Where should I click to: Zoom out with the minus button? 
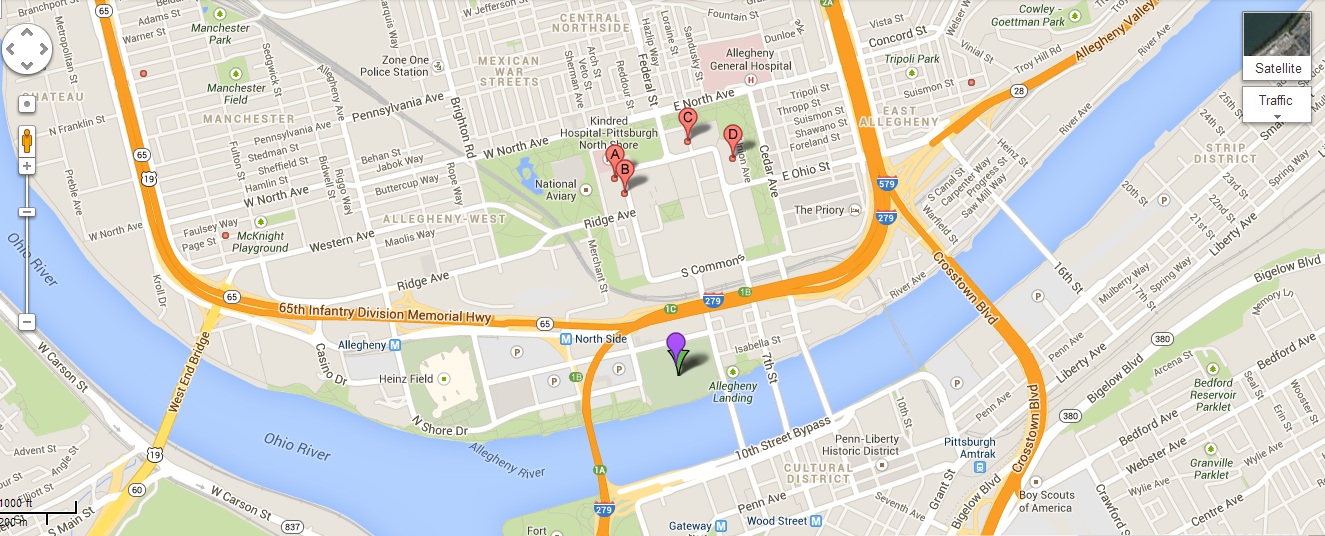pos(27,321)
